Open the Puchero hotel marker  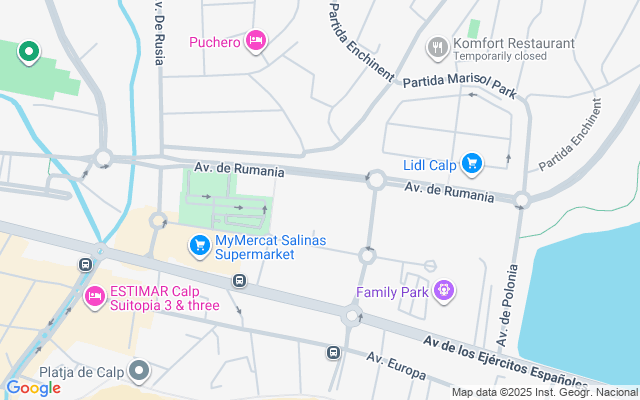(x=255, y=41)
